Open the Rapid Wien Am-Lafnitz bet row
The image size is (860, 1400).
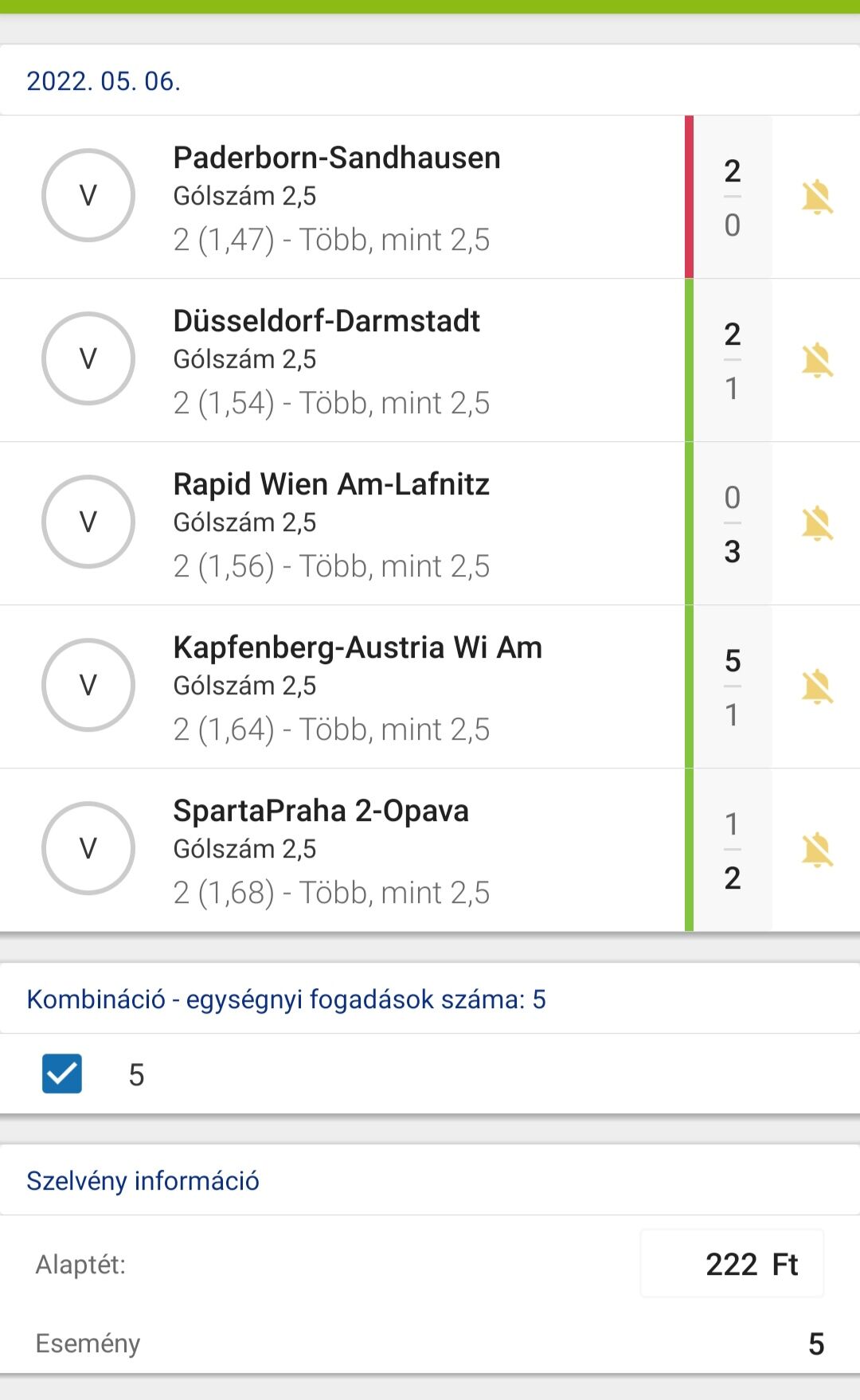(342, 524)
